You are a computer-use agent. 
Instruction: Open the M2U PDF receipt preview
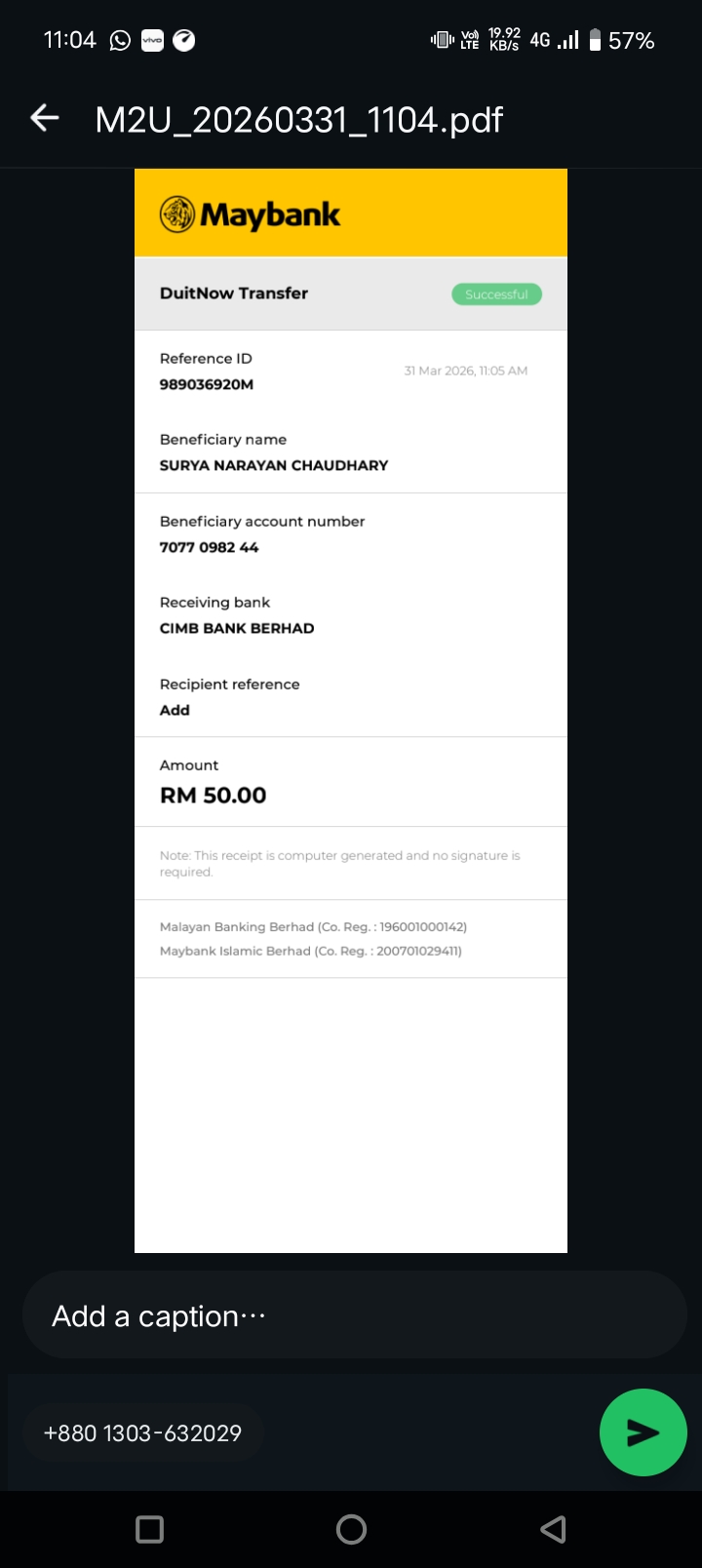(351, 710)
